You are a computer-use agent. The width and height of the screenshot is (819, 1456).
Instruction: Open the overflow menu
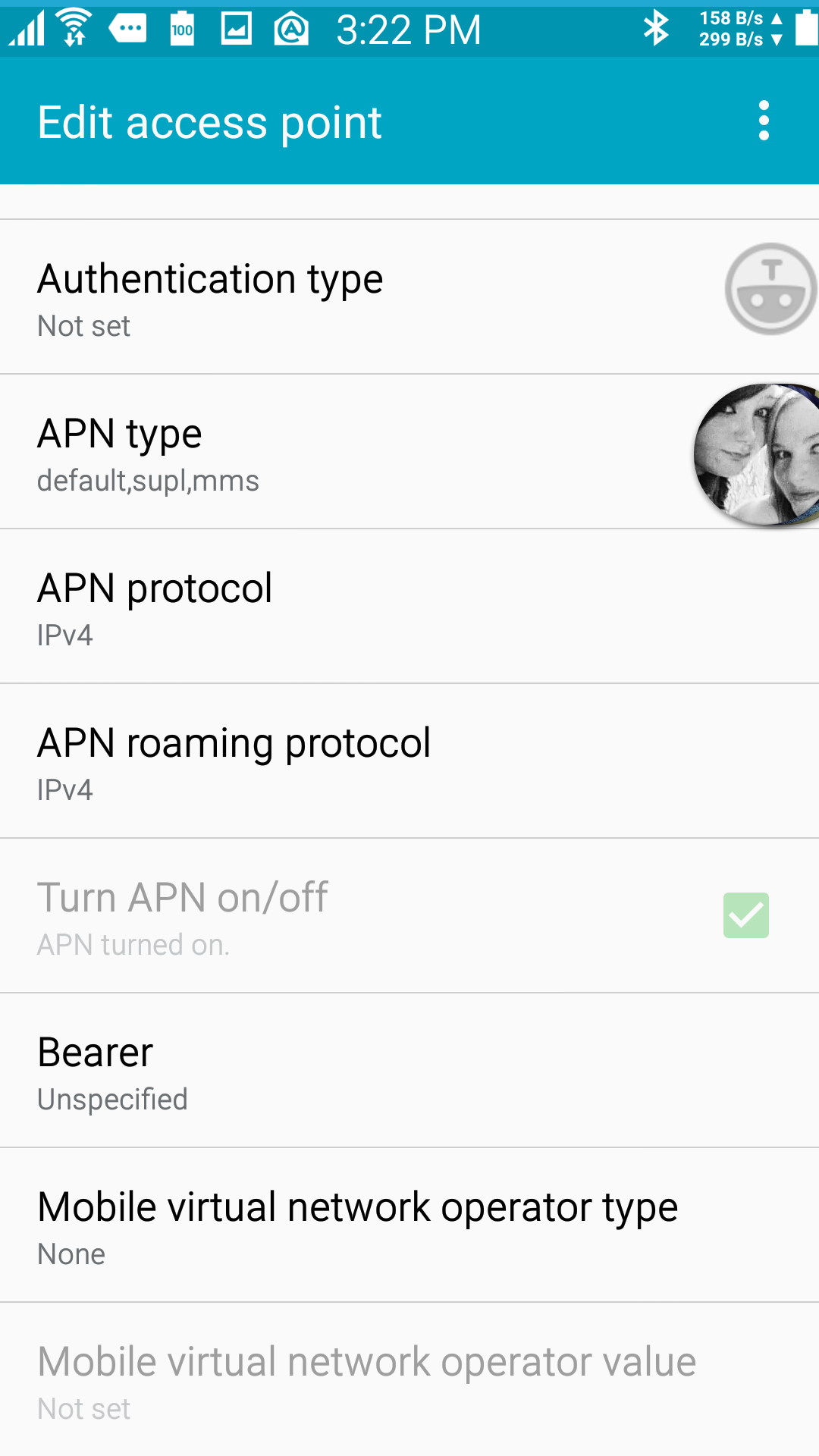764,121
